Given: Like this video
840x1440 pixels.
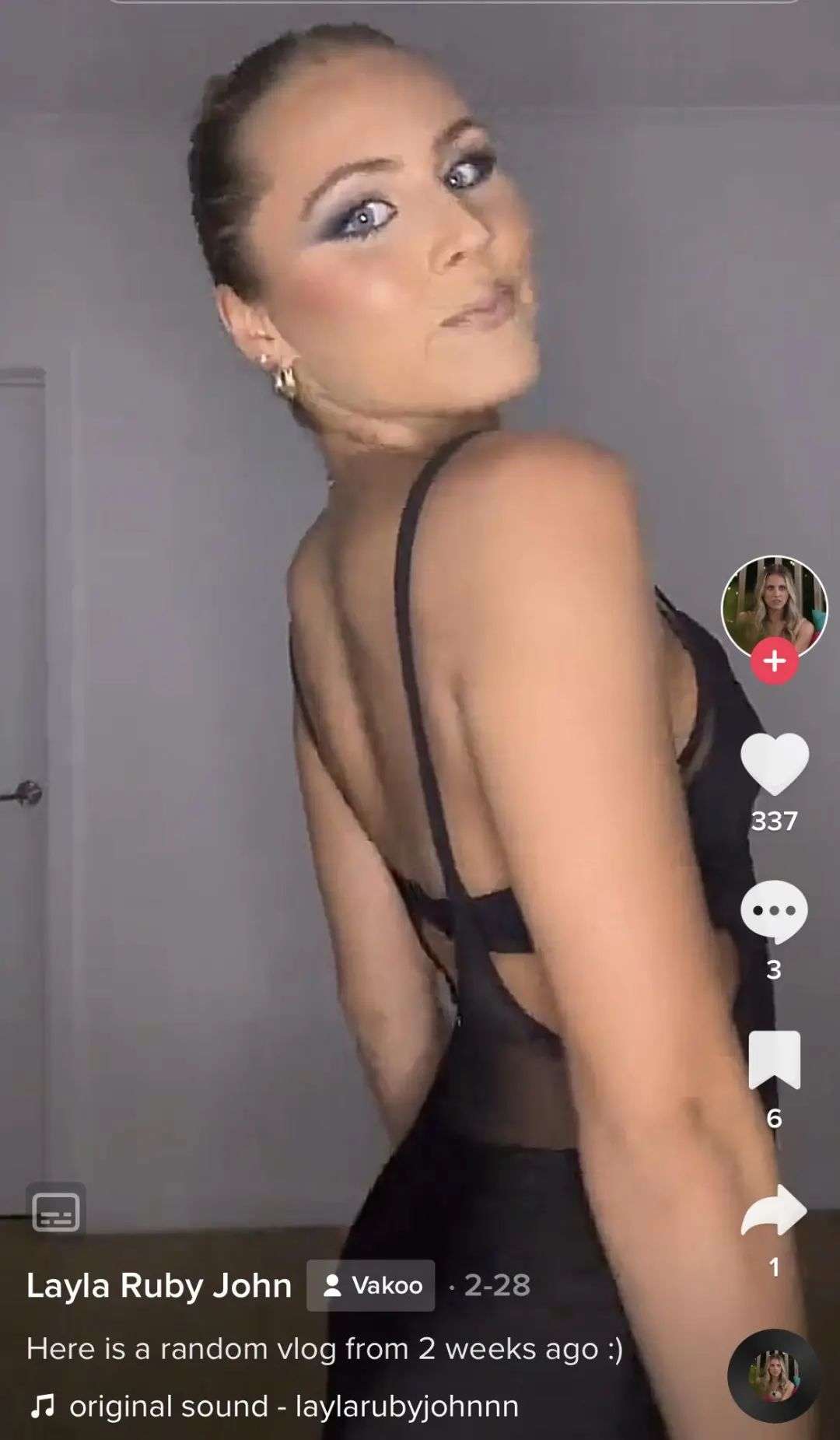Looking at the screenshot, I should 774,763.
